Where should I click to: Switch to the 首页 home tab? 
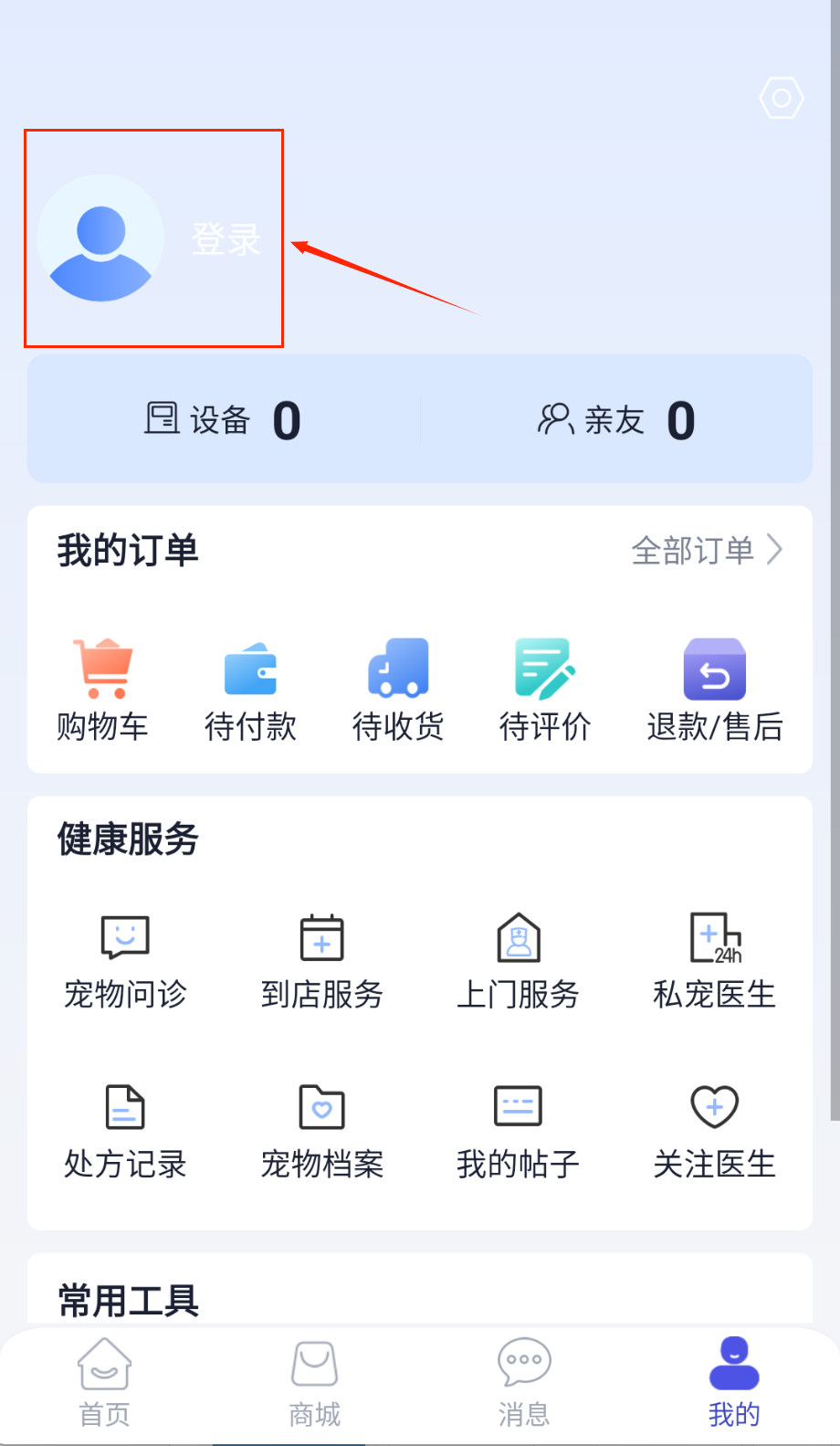(105, 1383)
